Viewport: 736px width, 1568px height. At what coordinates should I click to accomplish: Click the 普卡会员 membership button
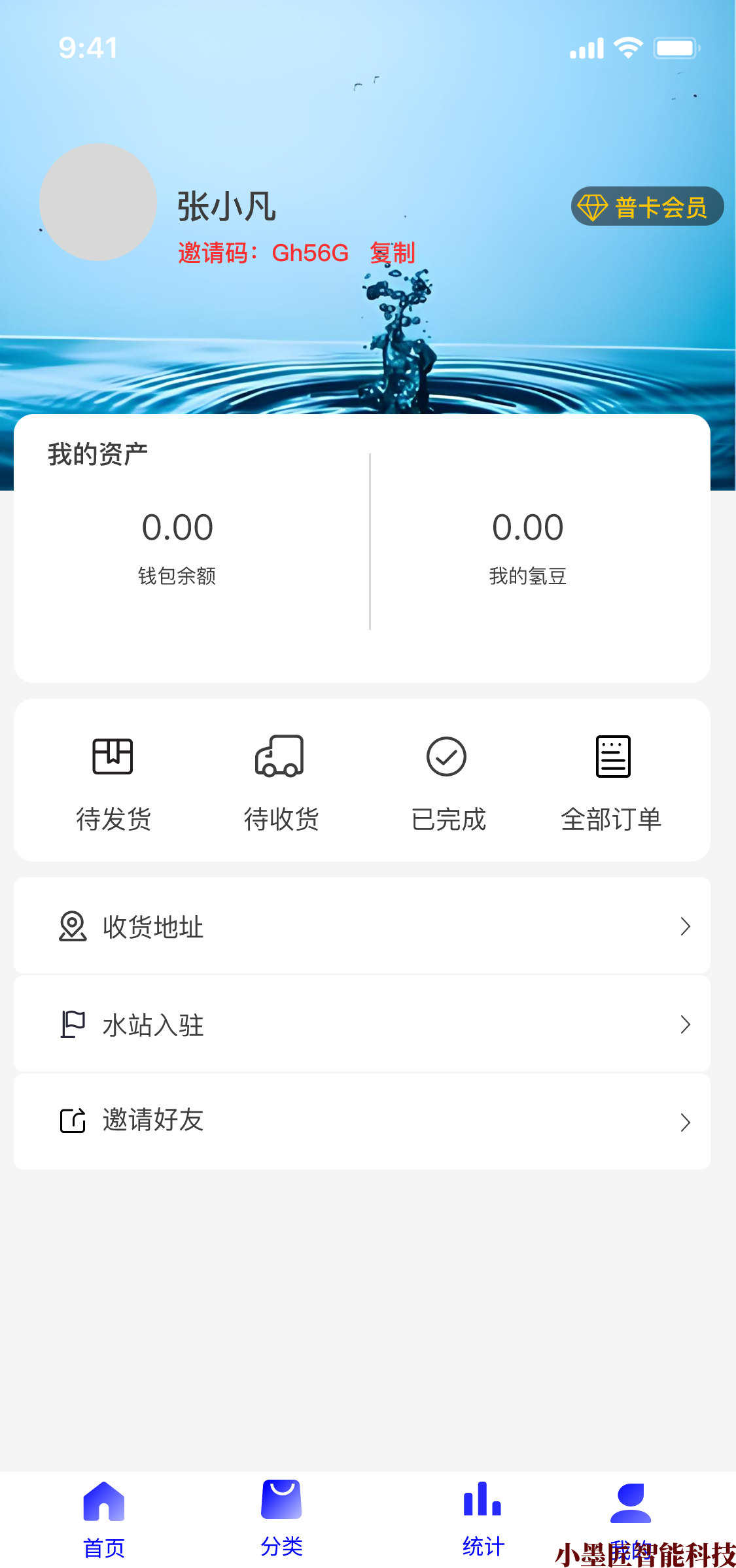click(x=647, y=207)
